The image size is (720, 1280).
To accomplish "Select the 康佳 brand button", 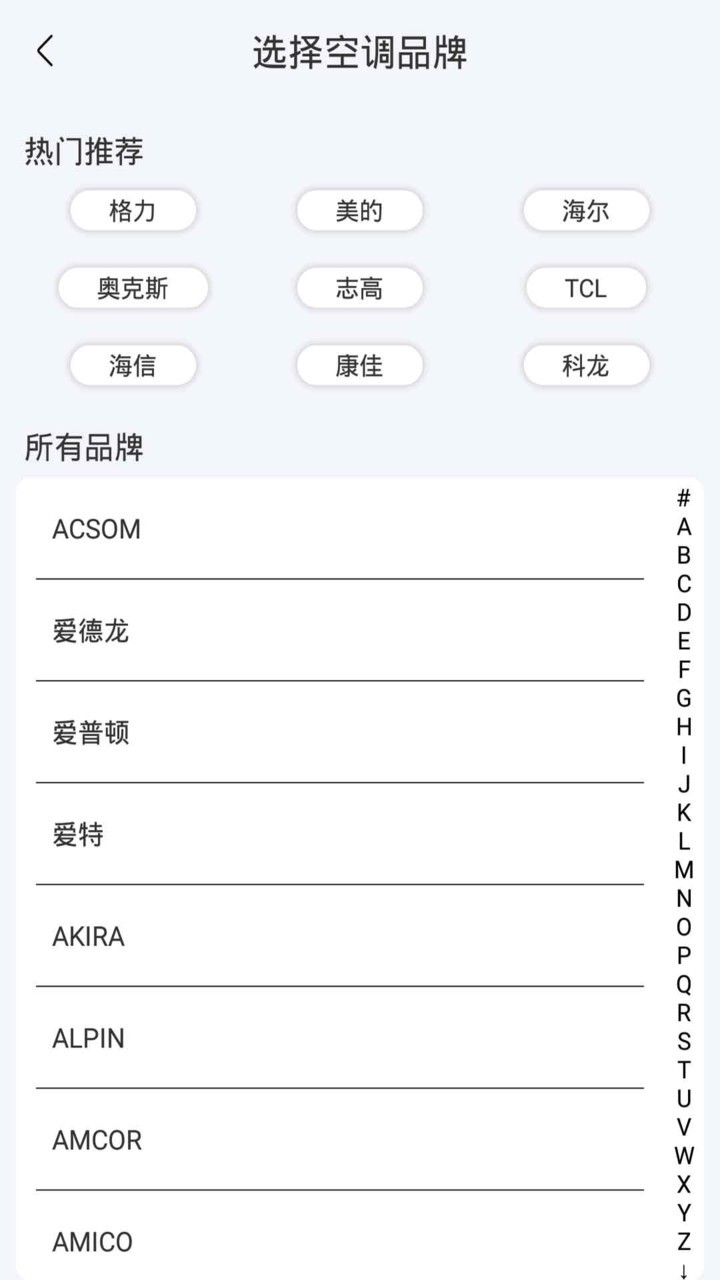I will pos(359,365).
